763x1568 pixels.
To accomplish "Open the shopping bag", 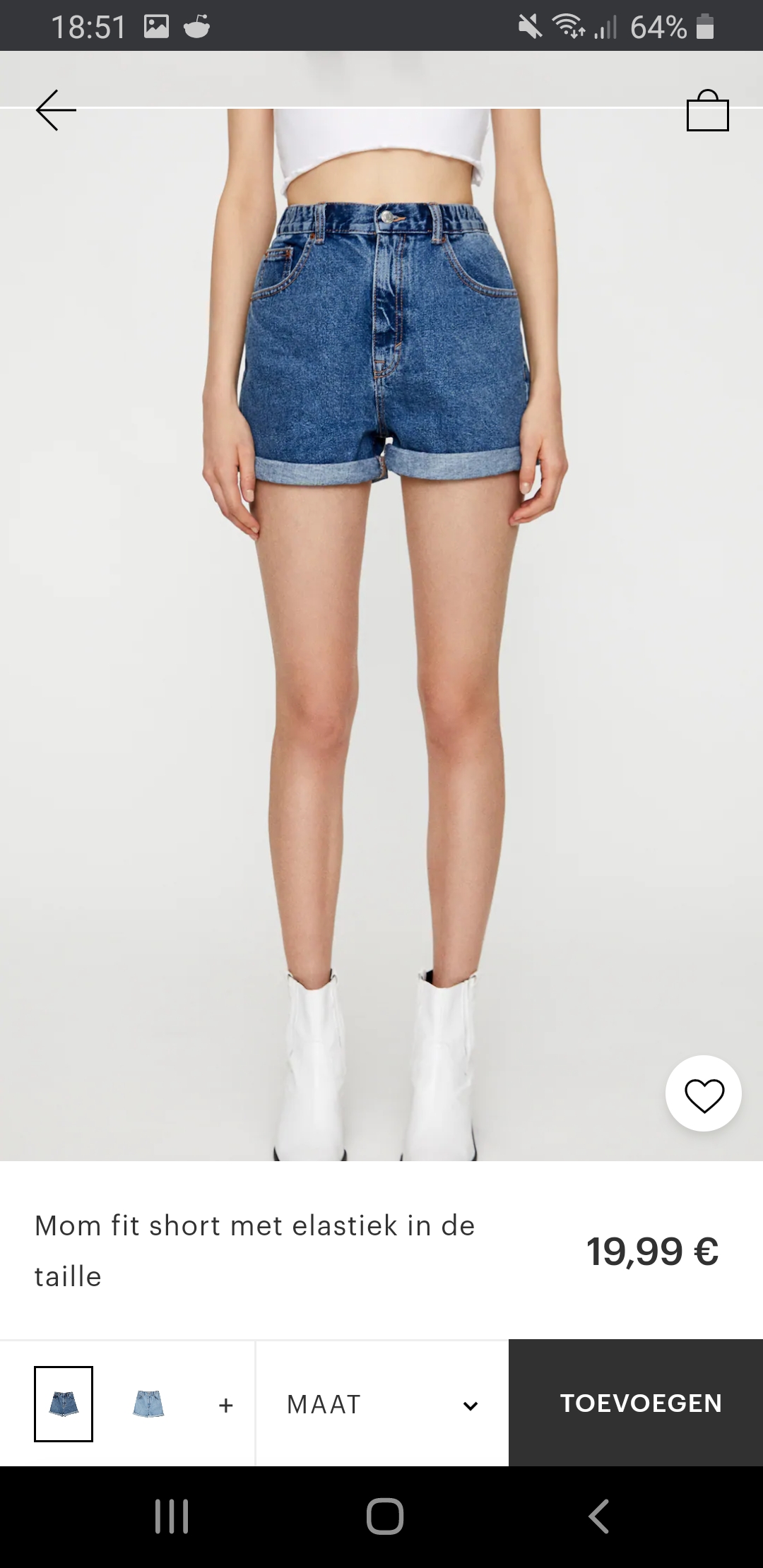I will click(x=707, y=110).
